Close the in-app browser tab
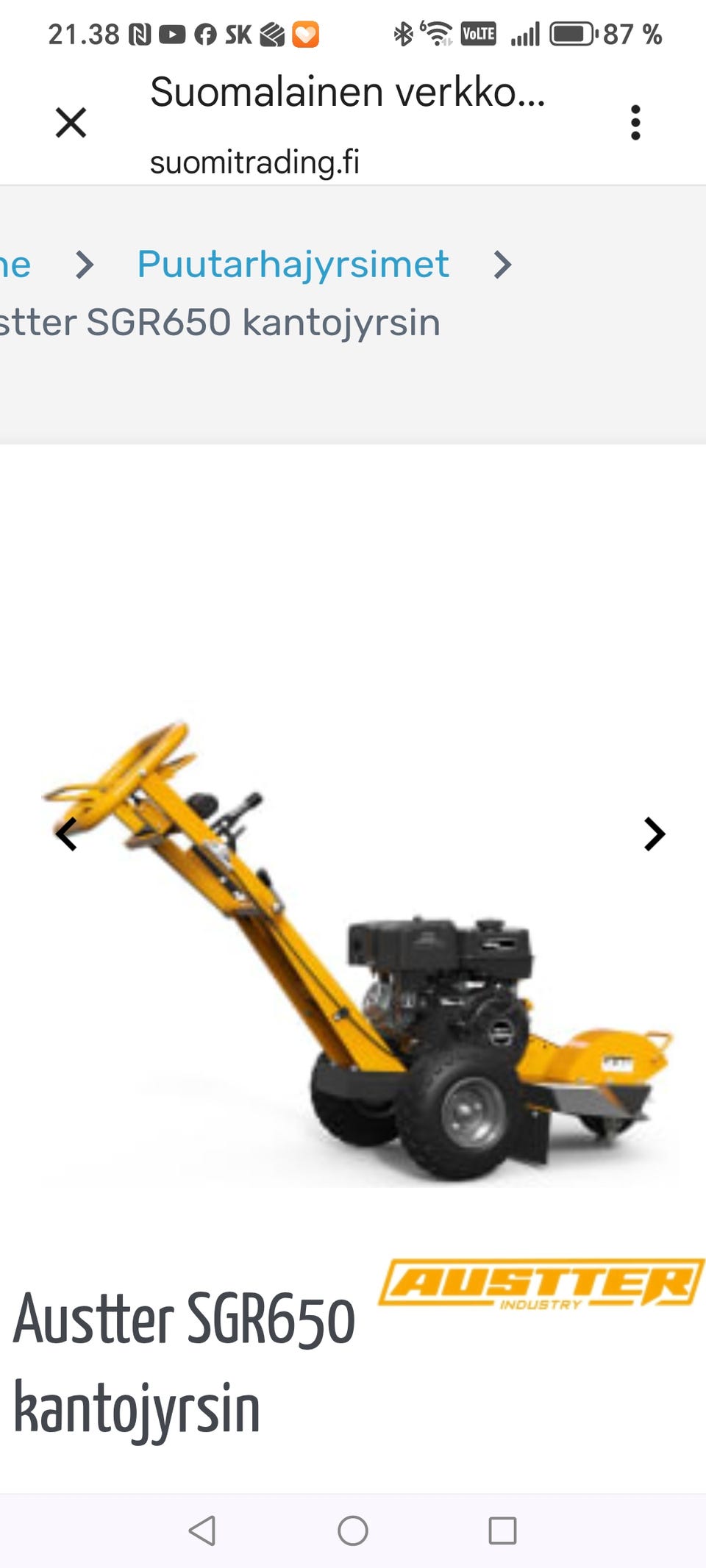The width and height of the screenshot is (706, 1568). [x=71, y=122]
